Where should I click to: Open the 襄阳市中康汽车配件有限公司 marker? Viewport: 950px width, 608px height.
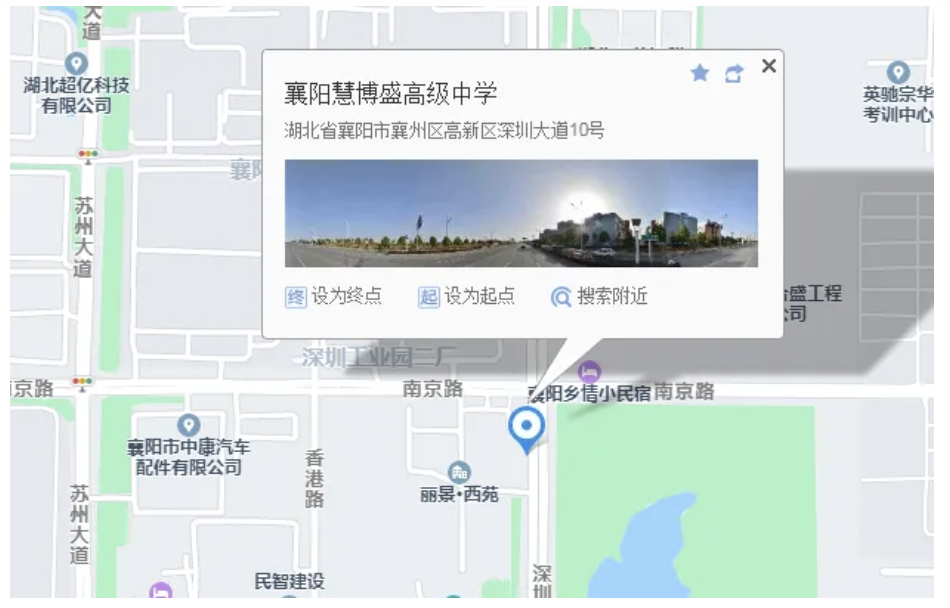click(x=187, y=427)
